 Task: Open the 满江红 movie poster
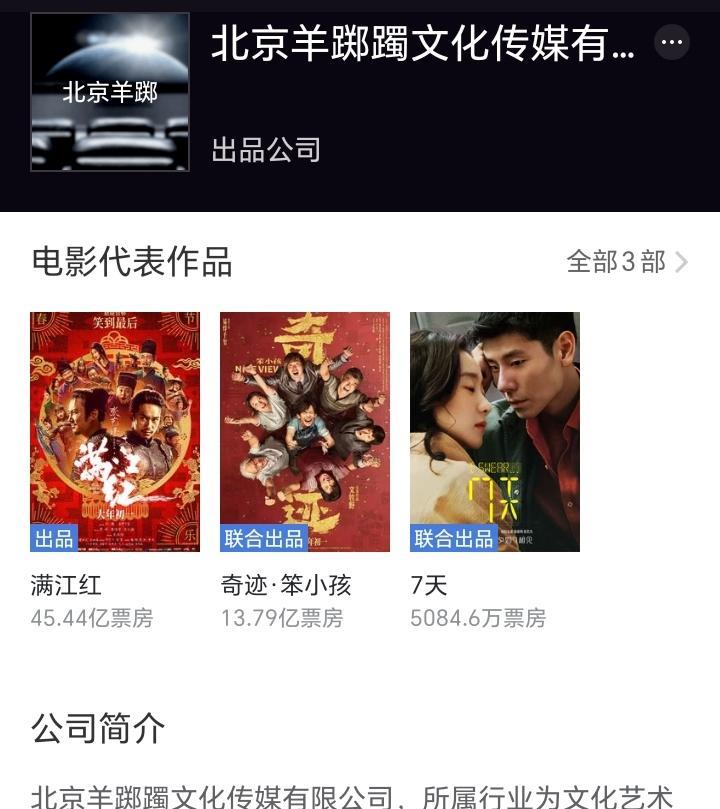[x=115, y=431]
